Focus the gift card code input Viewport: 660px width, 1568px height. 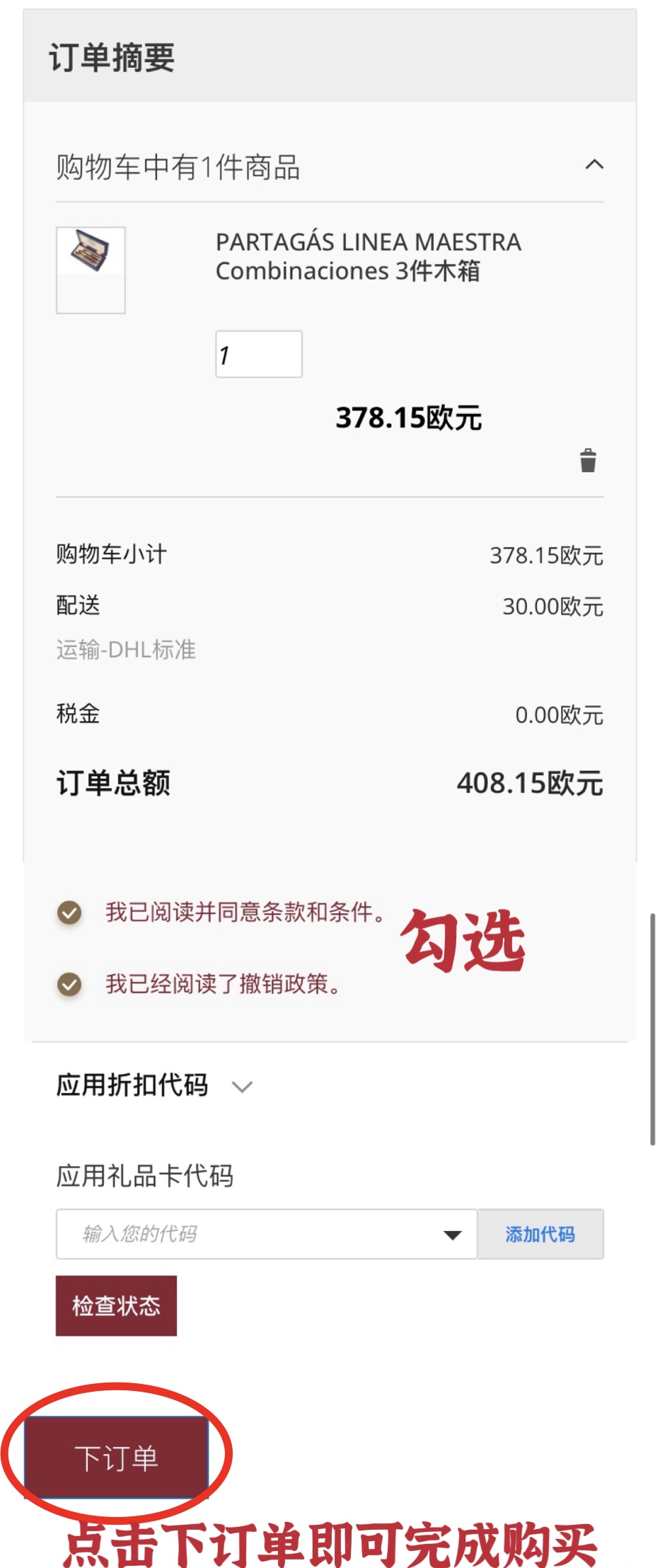(248, 1234)
